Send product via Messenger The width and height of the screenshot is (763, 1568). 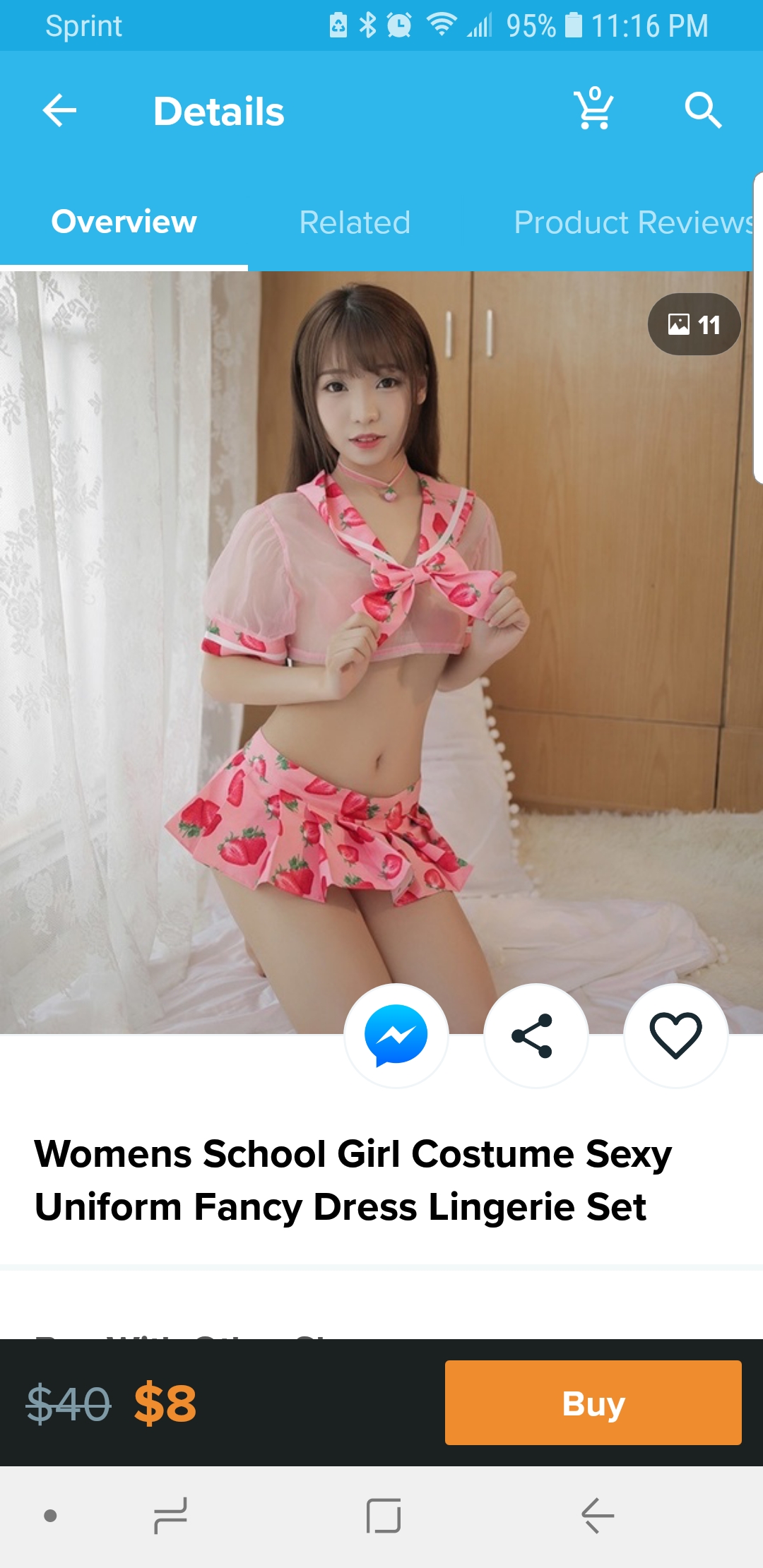coord(396,1035)
